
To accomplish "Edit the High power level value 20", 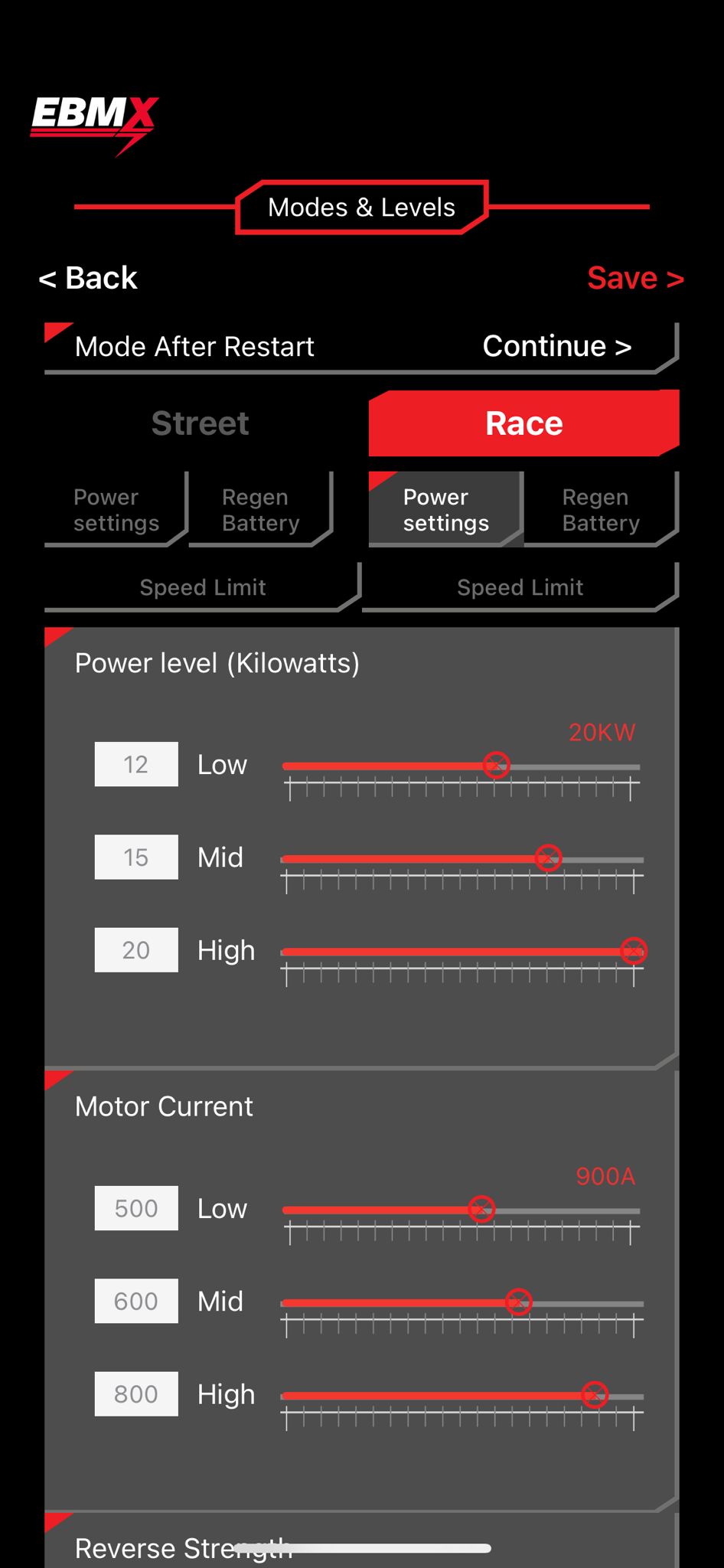I will (x=136, y=950).
